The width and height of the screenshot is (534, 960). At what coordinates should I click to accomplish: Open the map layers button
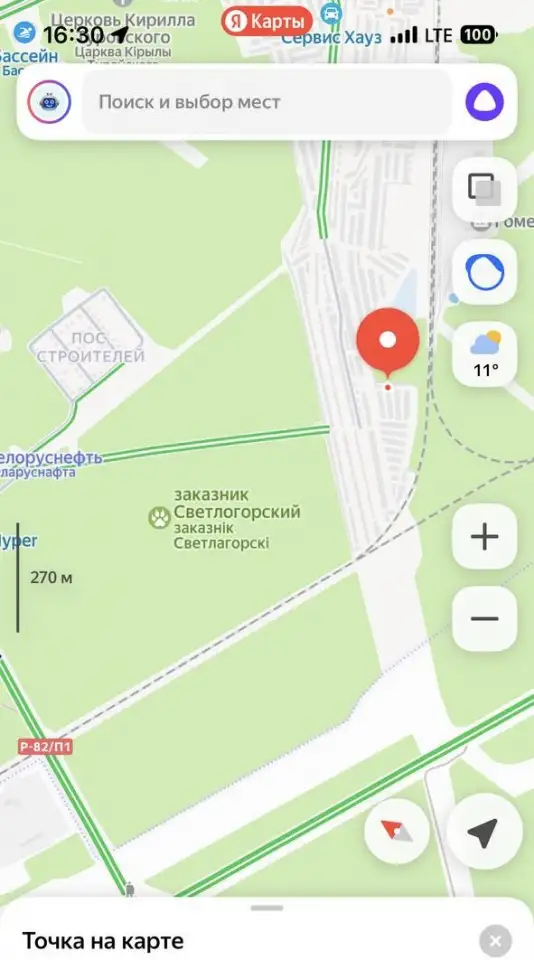[x=484, y=189]
